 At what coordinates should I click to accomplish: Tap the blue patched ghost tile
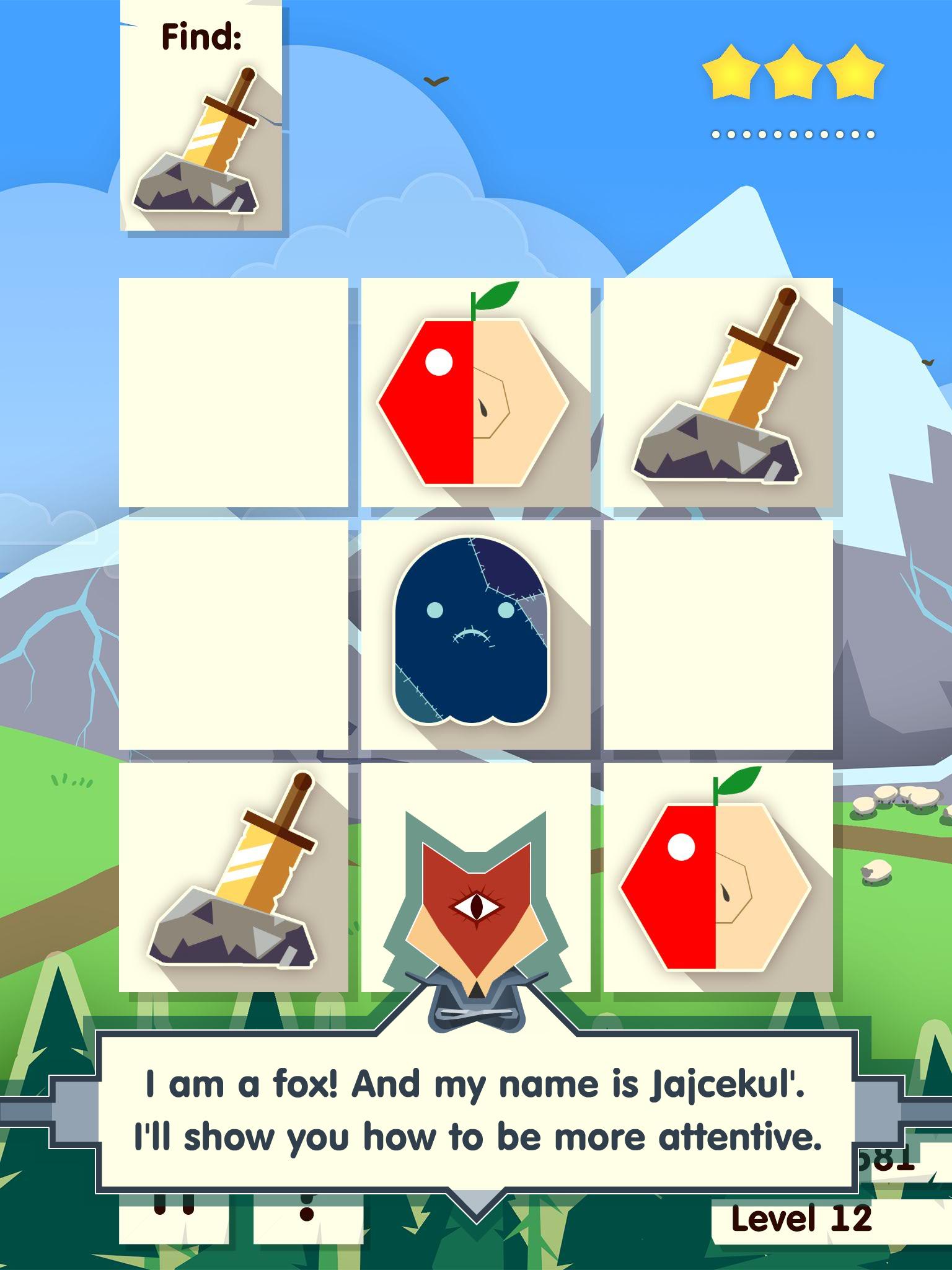(475, 634)
